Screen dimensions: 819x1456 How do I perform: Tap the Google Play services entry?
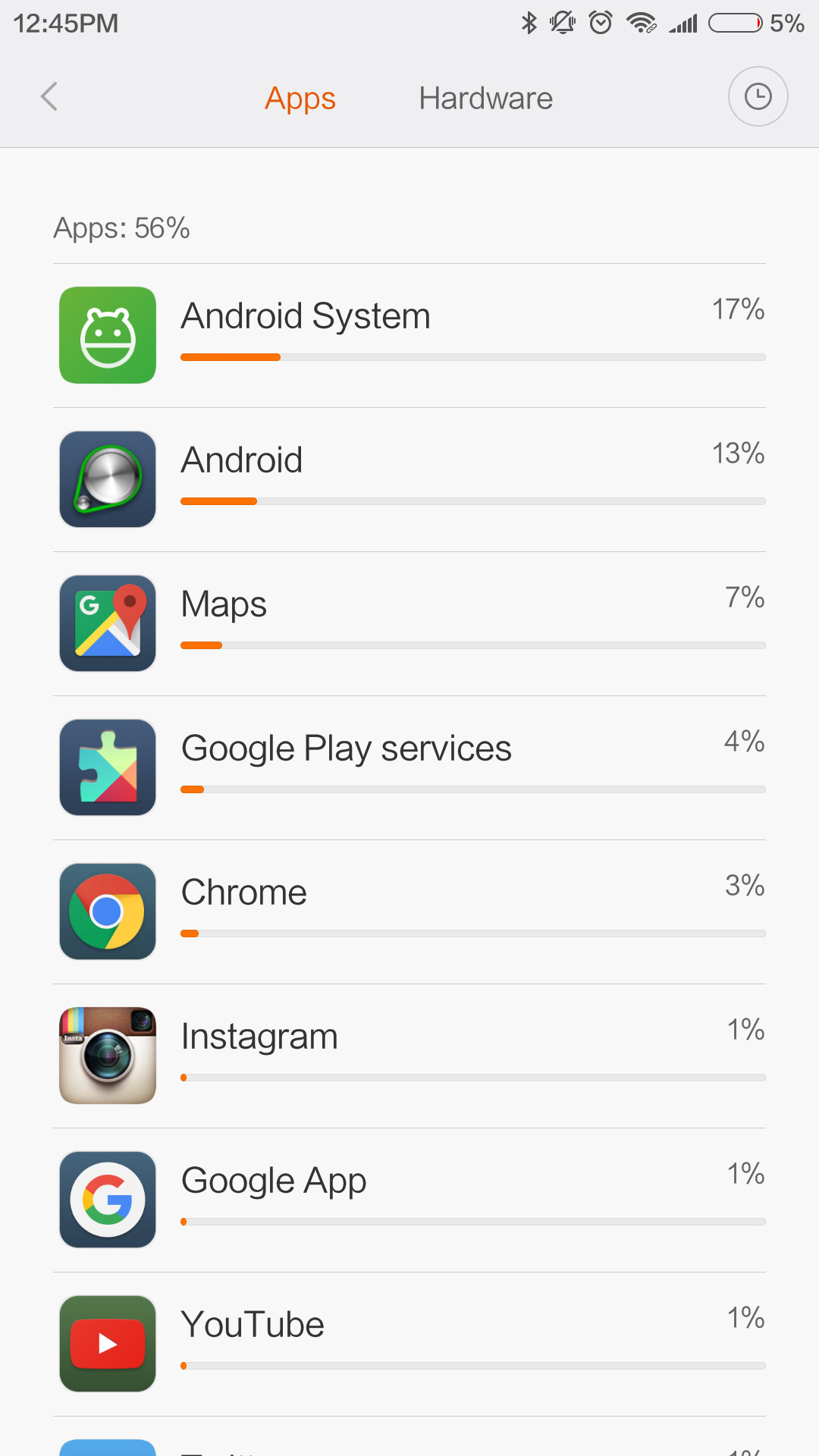[409, 767]
